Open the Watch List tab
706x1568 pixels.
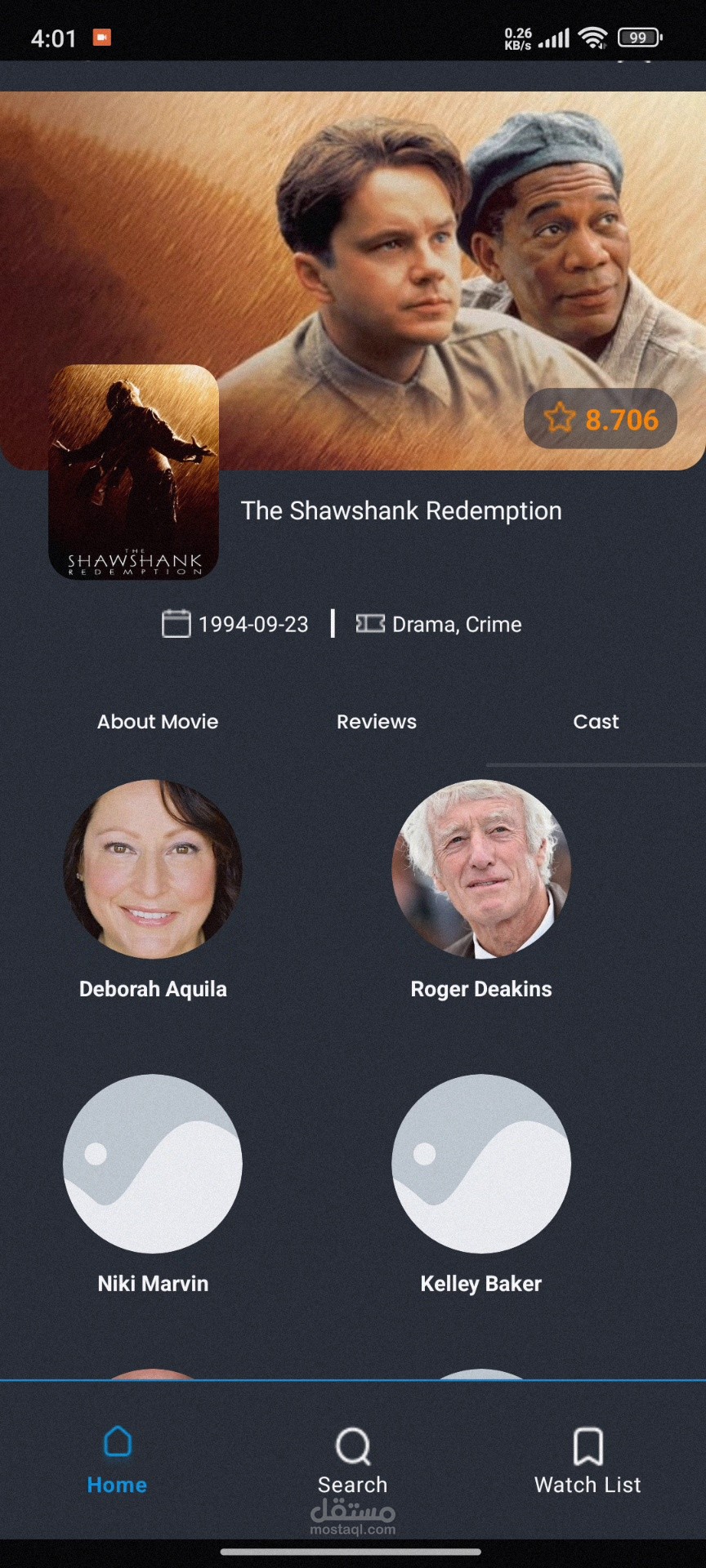(588, 1462)
